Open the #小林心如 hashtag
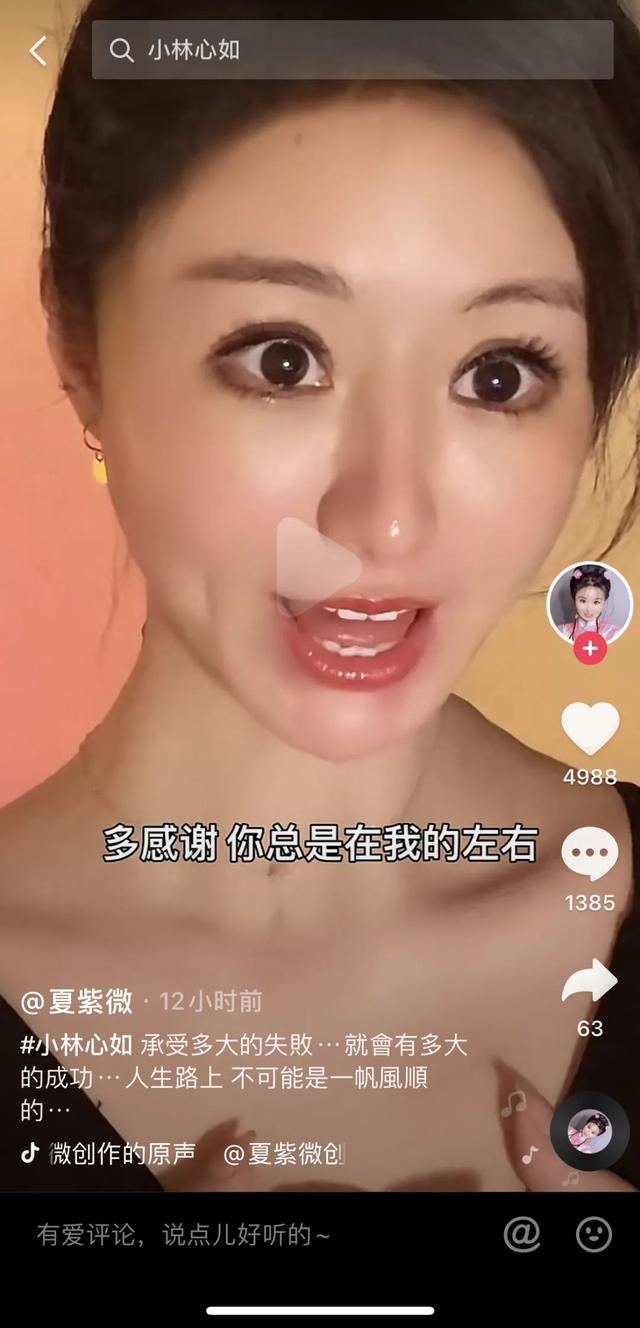Viewport: 640px width, 1328px height. coord(76,1046)
